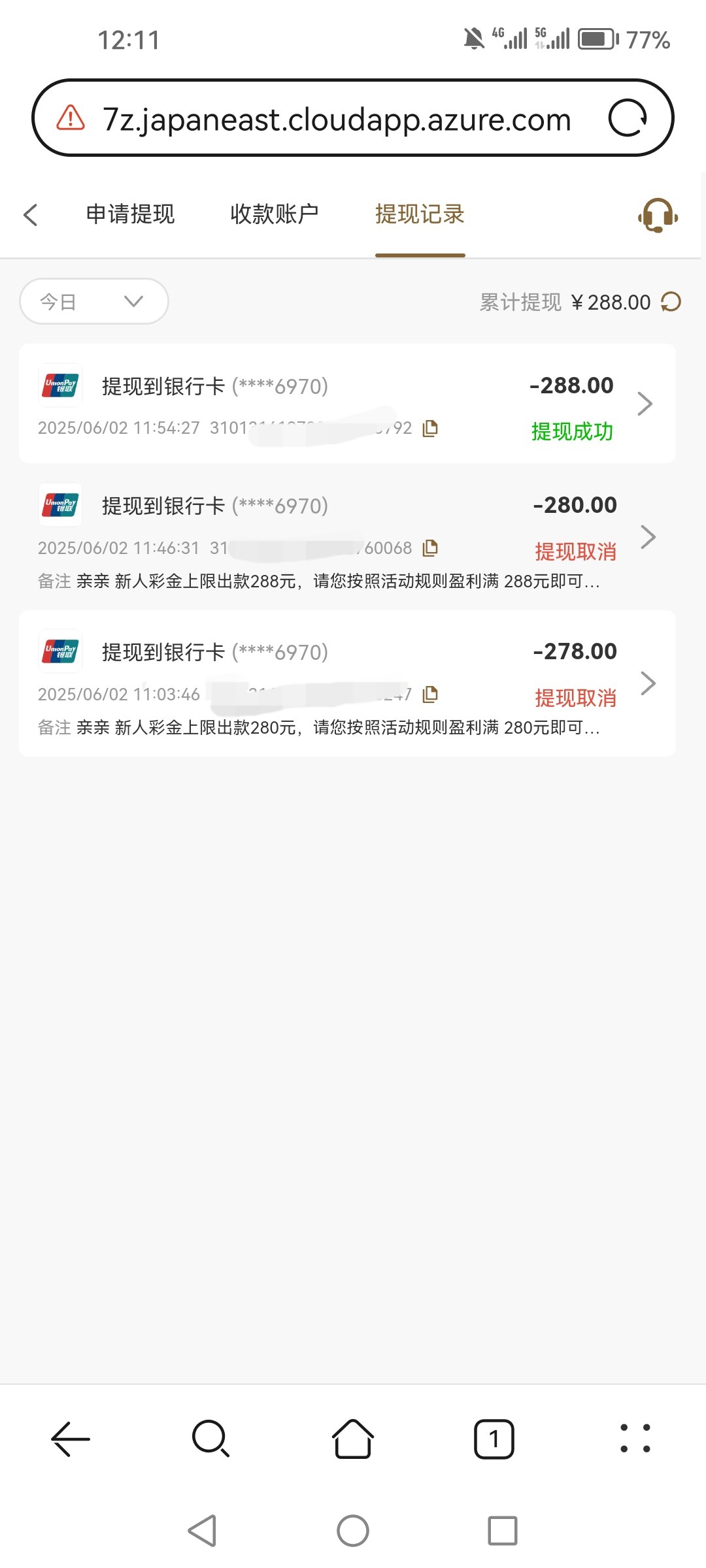This screenshot has height=1568, width=706.
Task: Tap the back arrow beside 申请提现
Action: click(31, 214)
